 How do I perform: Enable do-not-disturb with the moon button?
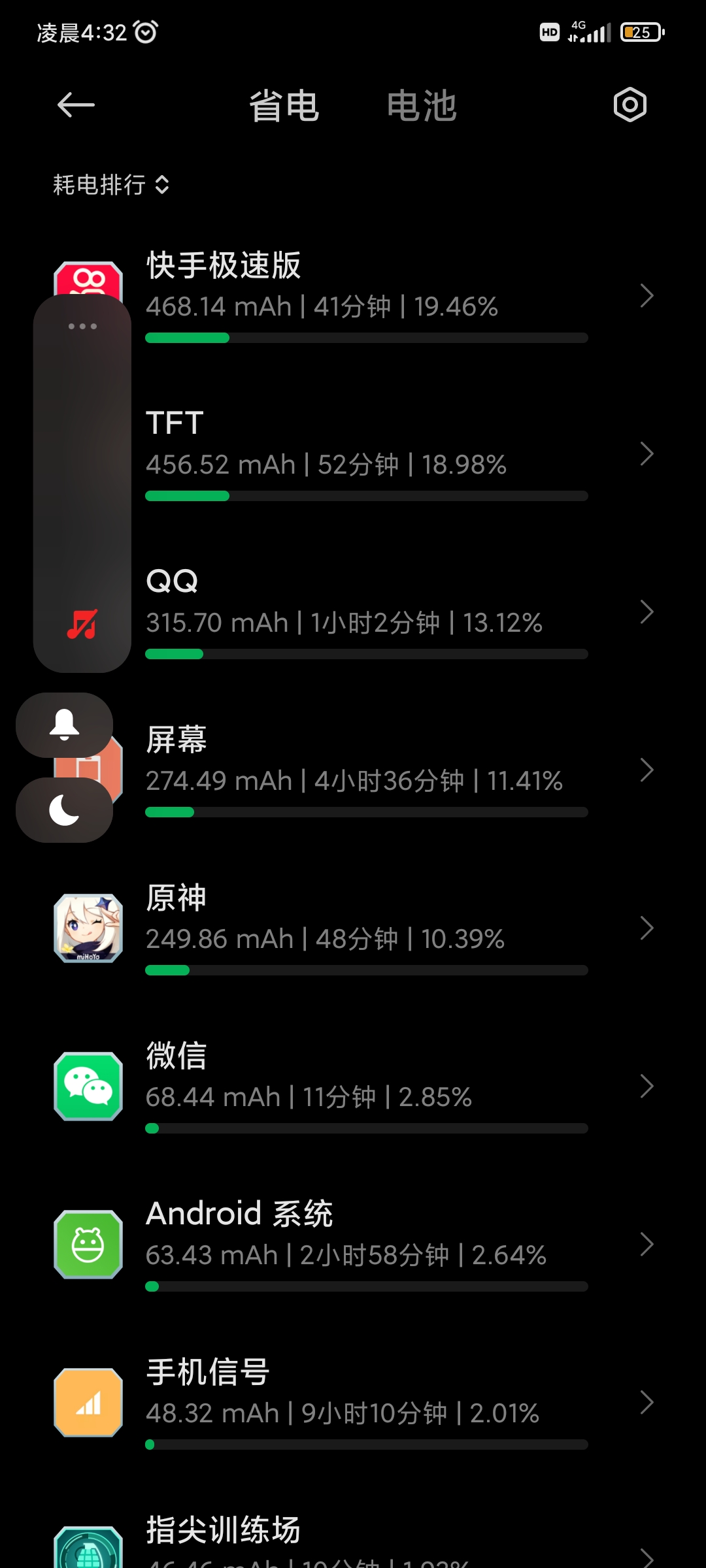pyautogui.click(x=64, y=810)
